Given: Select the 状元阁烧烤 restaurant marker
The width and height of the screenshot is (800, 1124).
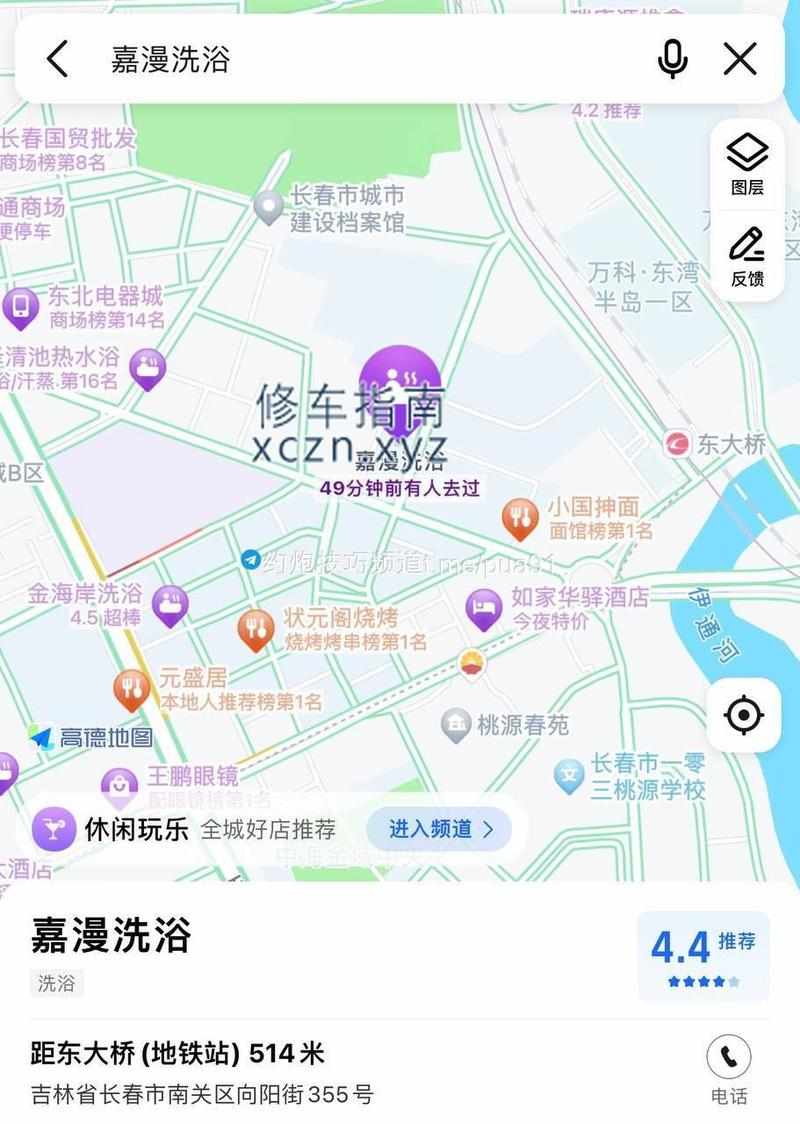Looking at the screenshot, I should 256,629.
